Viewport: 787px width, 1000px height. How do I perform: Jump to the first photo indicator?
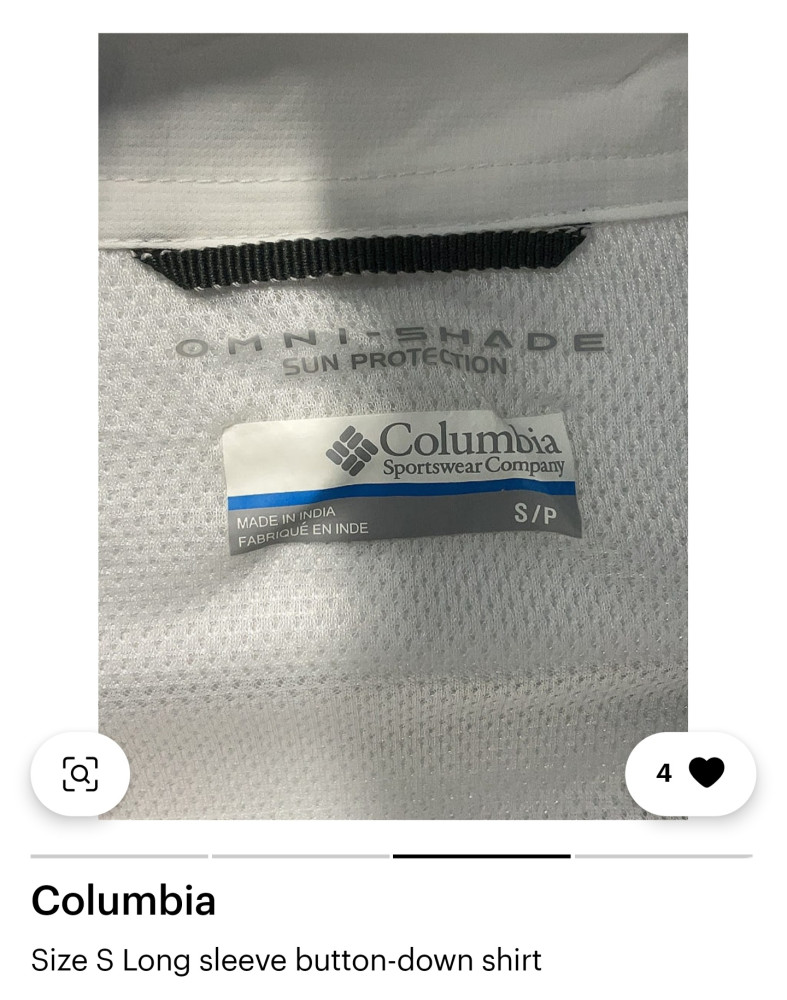pyautogui.click(x=119, y=856)
